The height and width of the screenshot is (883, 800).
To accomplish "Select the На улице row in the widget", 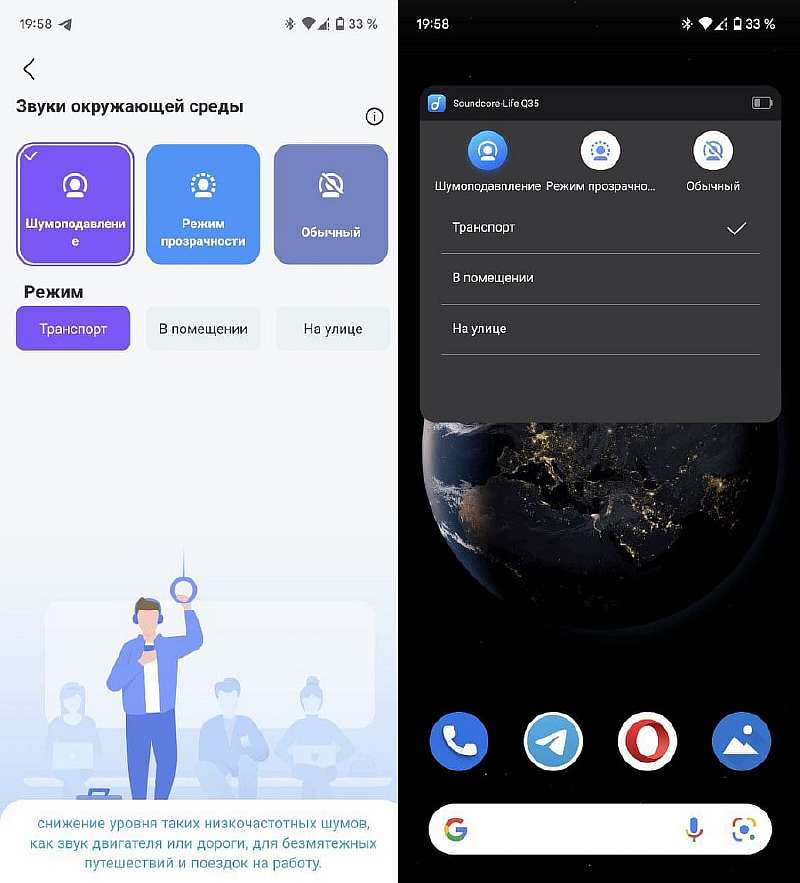I will click(x=600, y=329).
